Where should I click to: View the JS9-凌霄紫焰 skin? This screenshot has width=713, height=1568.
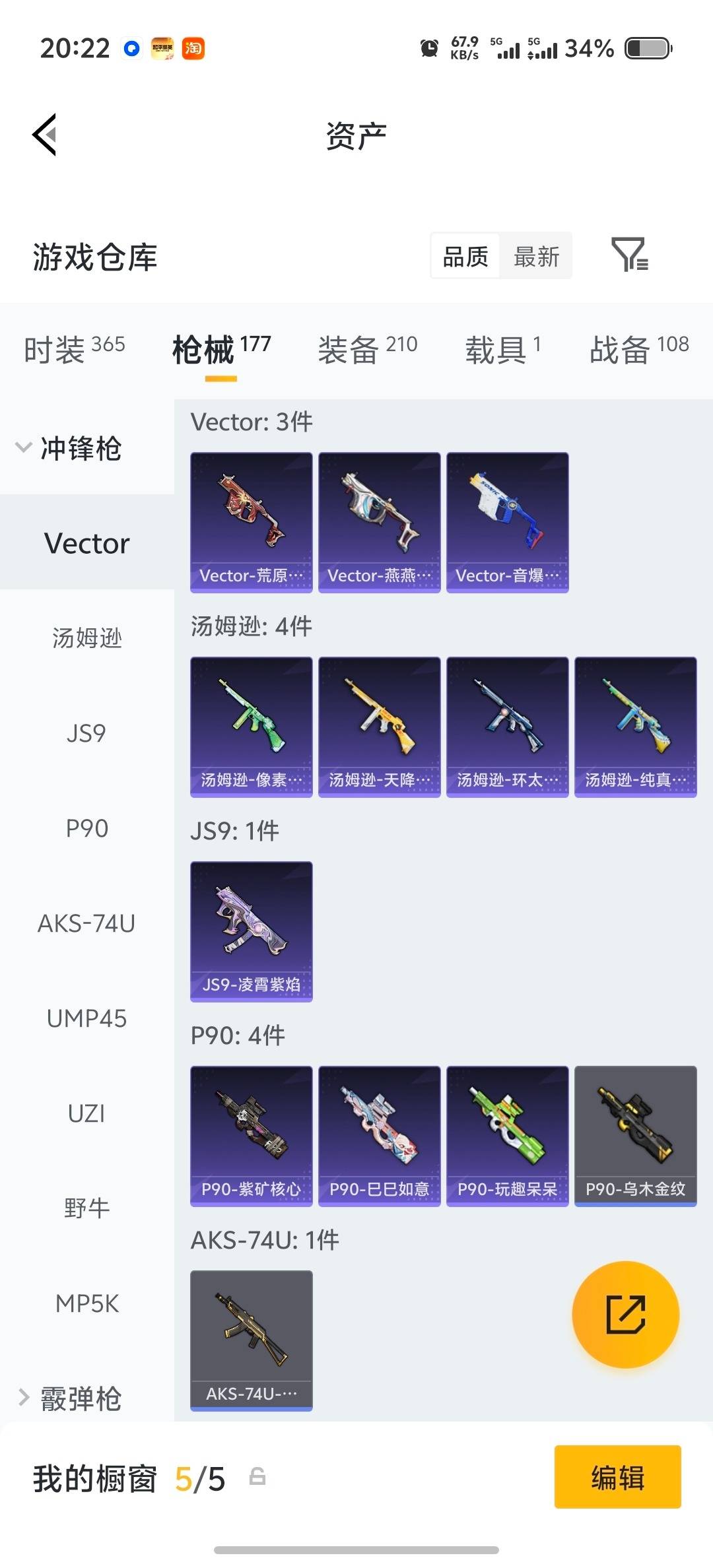pyautogui.click(x=251, y=931)
